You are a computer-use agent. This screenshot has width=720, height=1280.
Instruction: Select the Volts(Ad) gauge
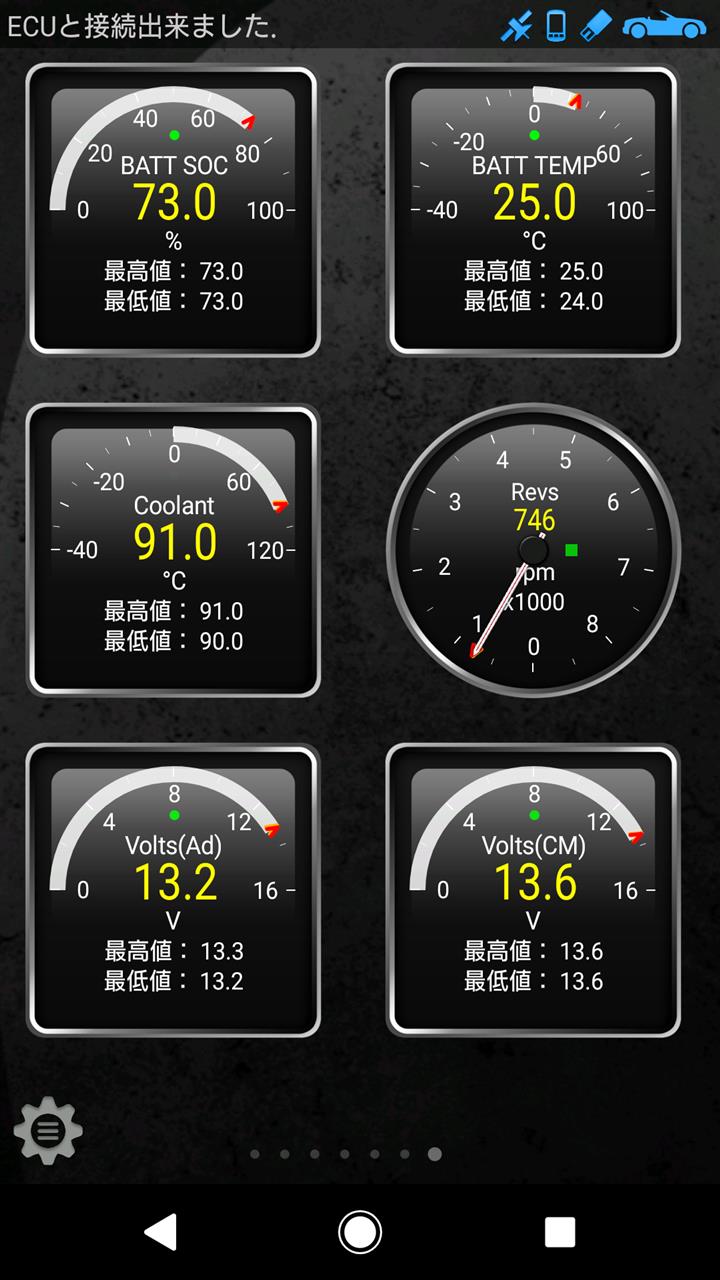click(173, 890)
